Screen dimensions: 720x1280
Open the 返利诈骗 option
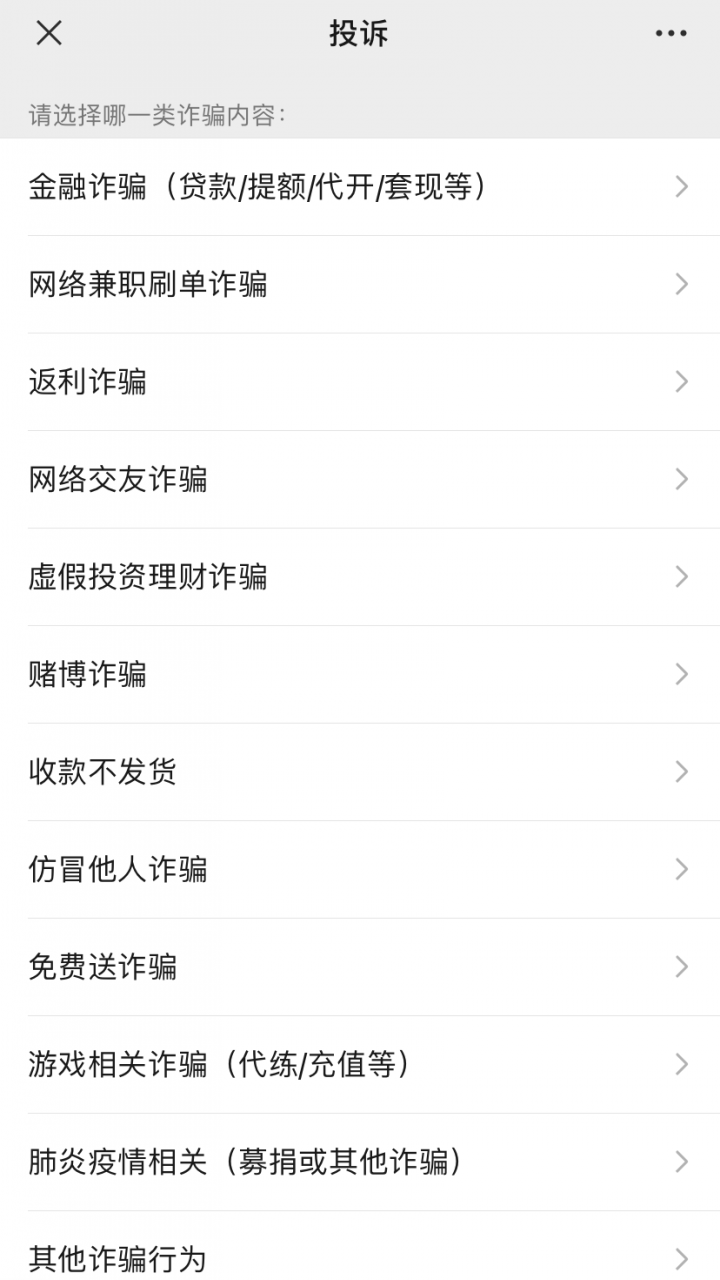click(x=360, y=382)
